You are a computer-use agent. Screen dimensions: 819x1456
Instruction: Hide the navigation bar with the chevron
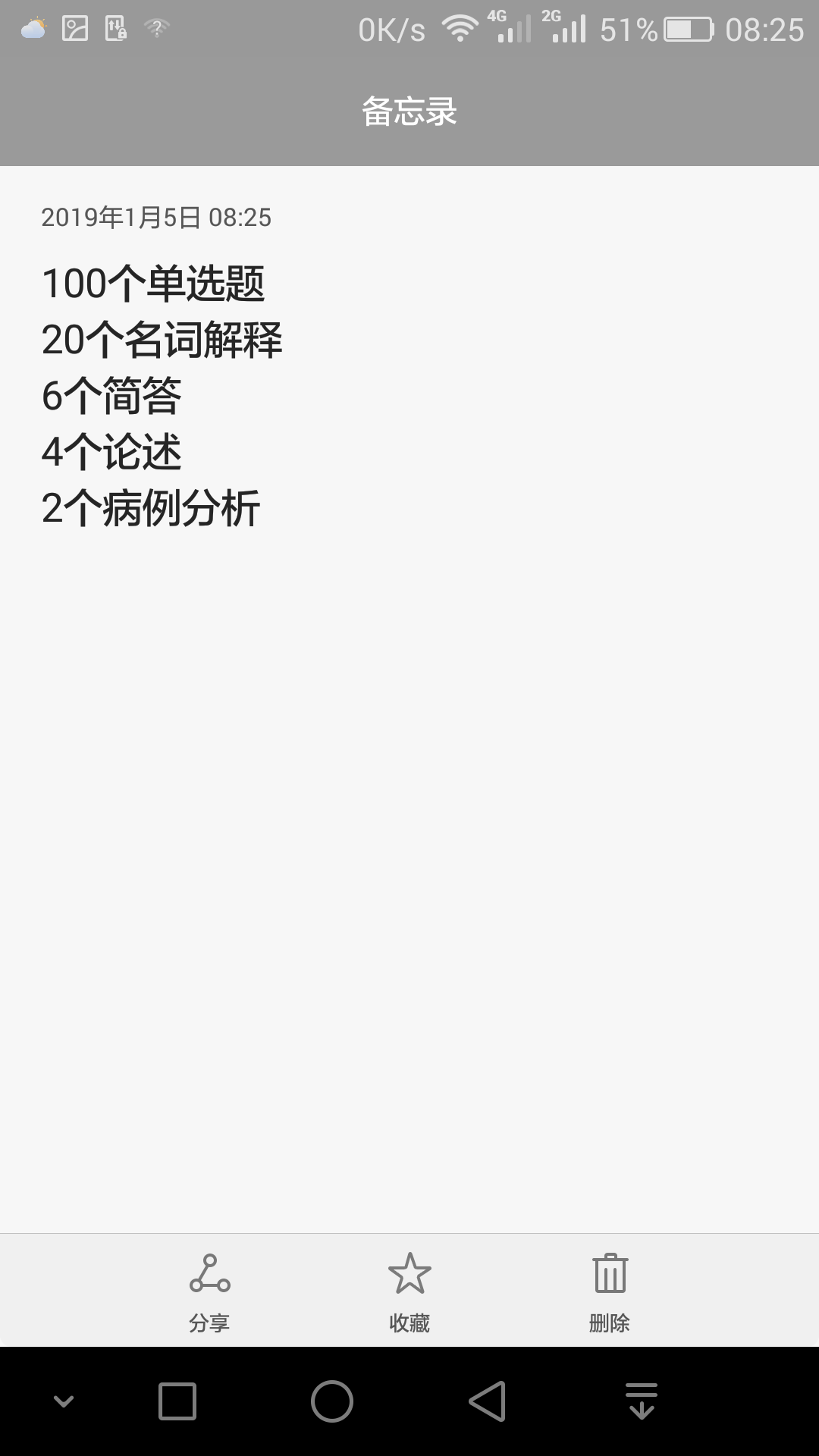tap(64, 1401)
